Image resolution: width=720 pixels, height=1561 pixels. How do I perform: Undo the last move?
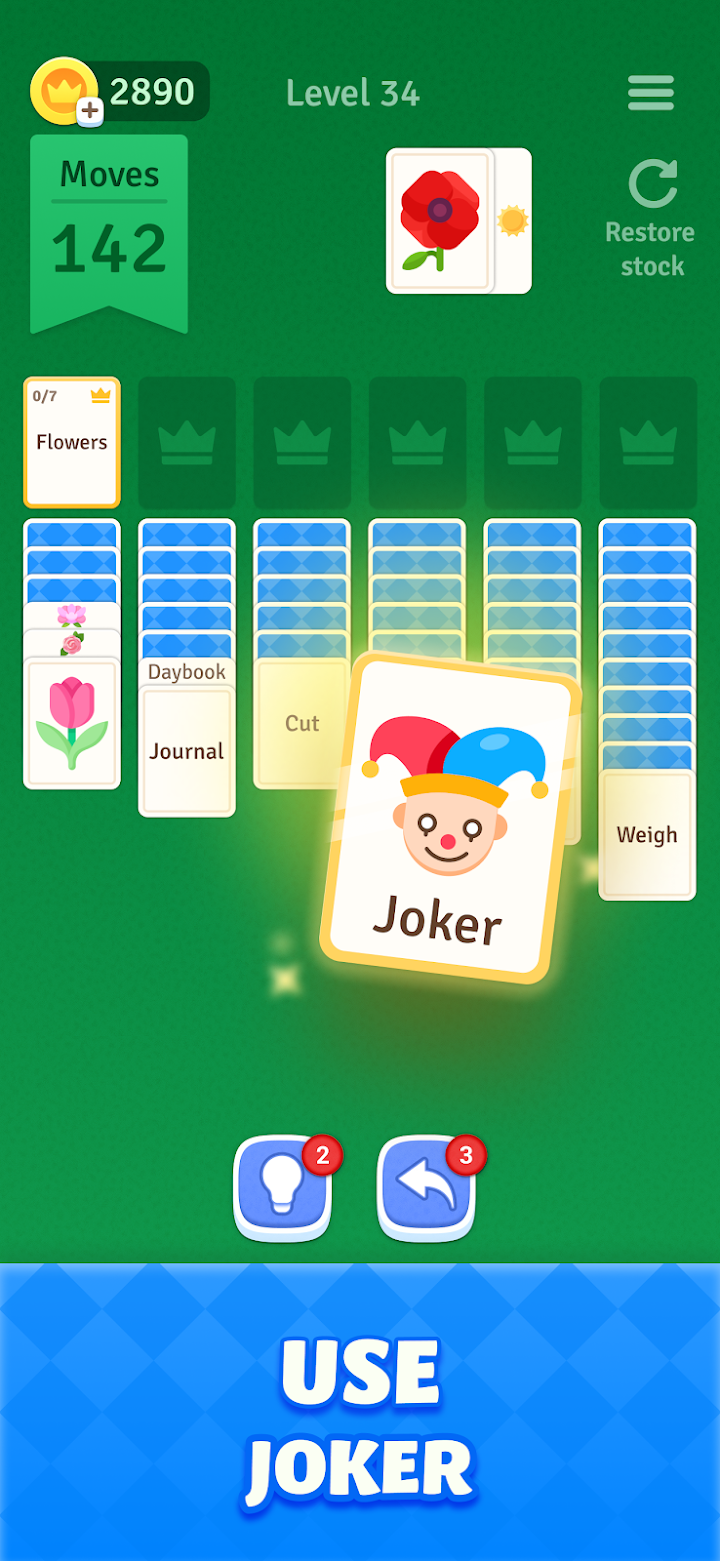[426, 1187]
